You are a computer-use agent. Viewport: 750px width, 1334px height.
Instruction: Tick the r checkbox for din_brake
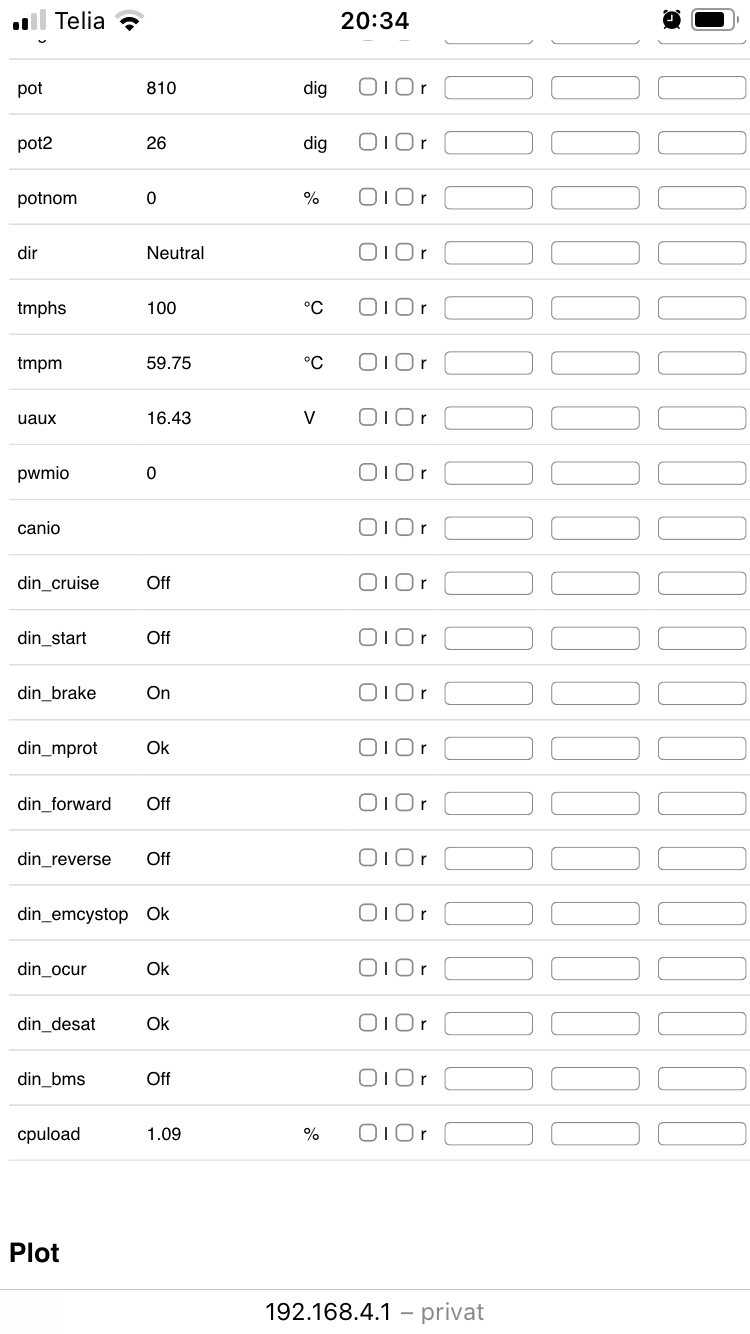coord(404,692)
